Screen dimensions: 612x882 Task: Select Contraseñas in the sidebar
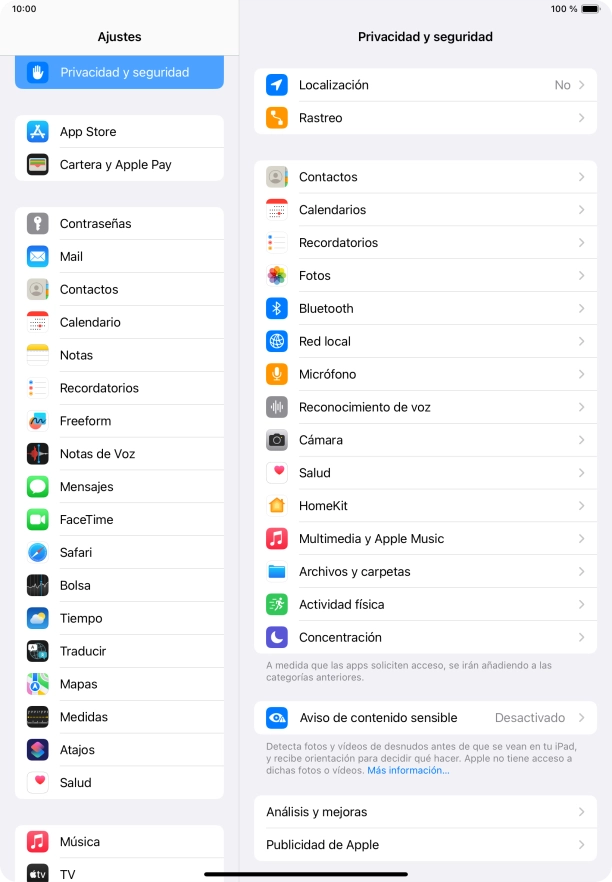(x=119, y=224)
